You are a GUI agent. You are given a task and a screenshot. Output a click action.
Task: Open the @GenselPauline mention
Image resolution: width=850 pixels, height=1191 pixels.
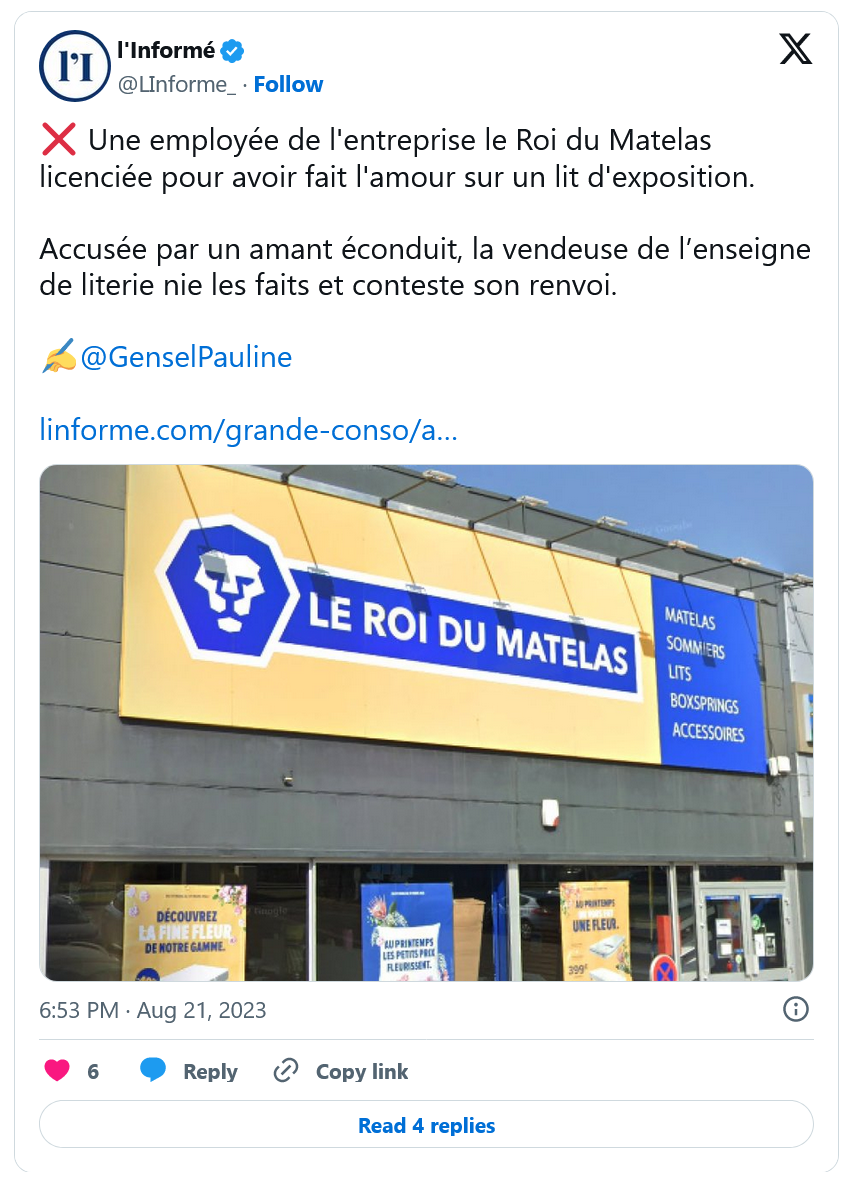[x=185, y=357]
